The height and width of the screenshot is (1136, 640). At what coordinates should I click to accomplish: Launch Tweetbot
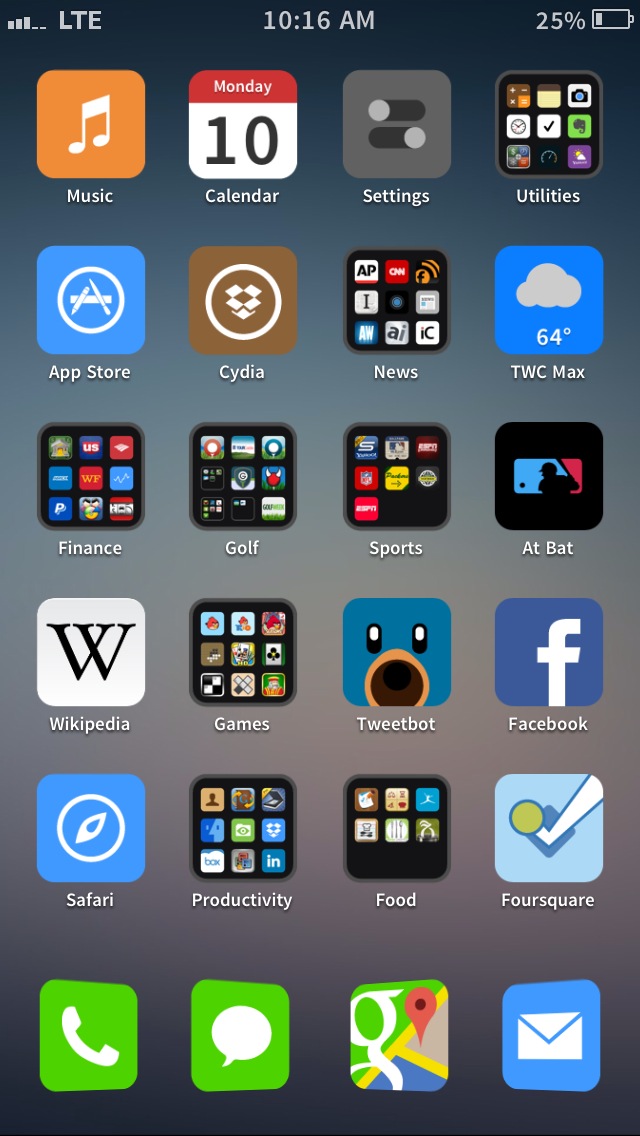tap(396, 652)
